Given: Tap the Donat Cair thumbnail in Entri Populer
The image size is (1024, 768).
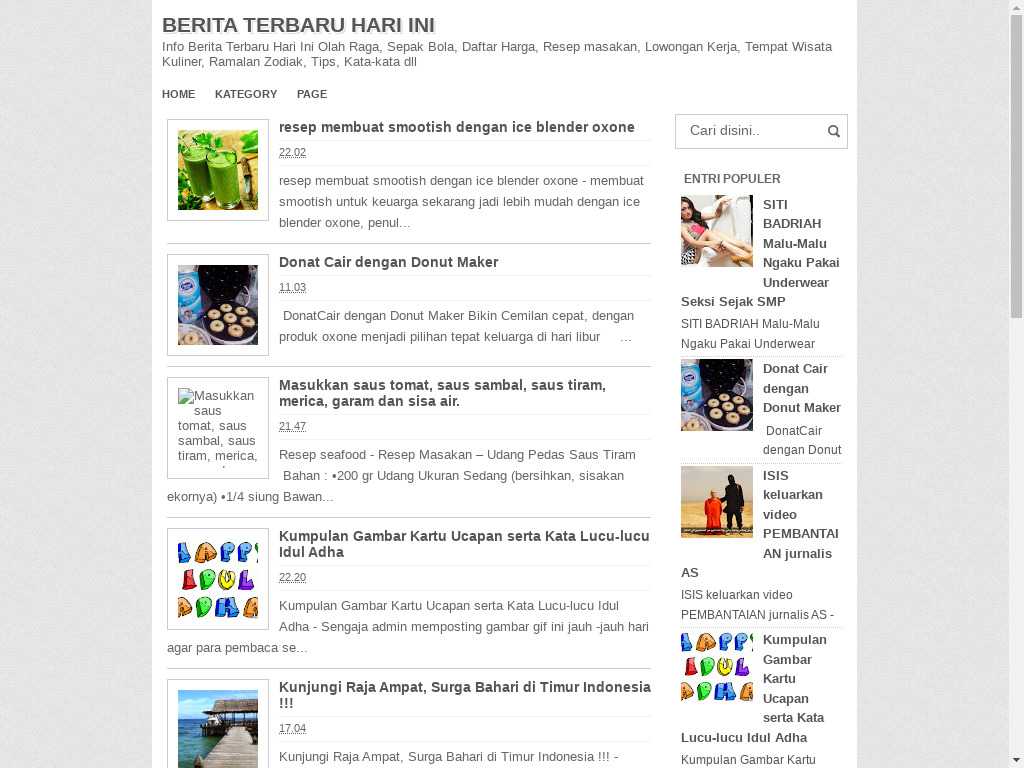Looking at the screenshot, I should [717, 395].
